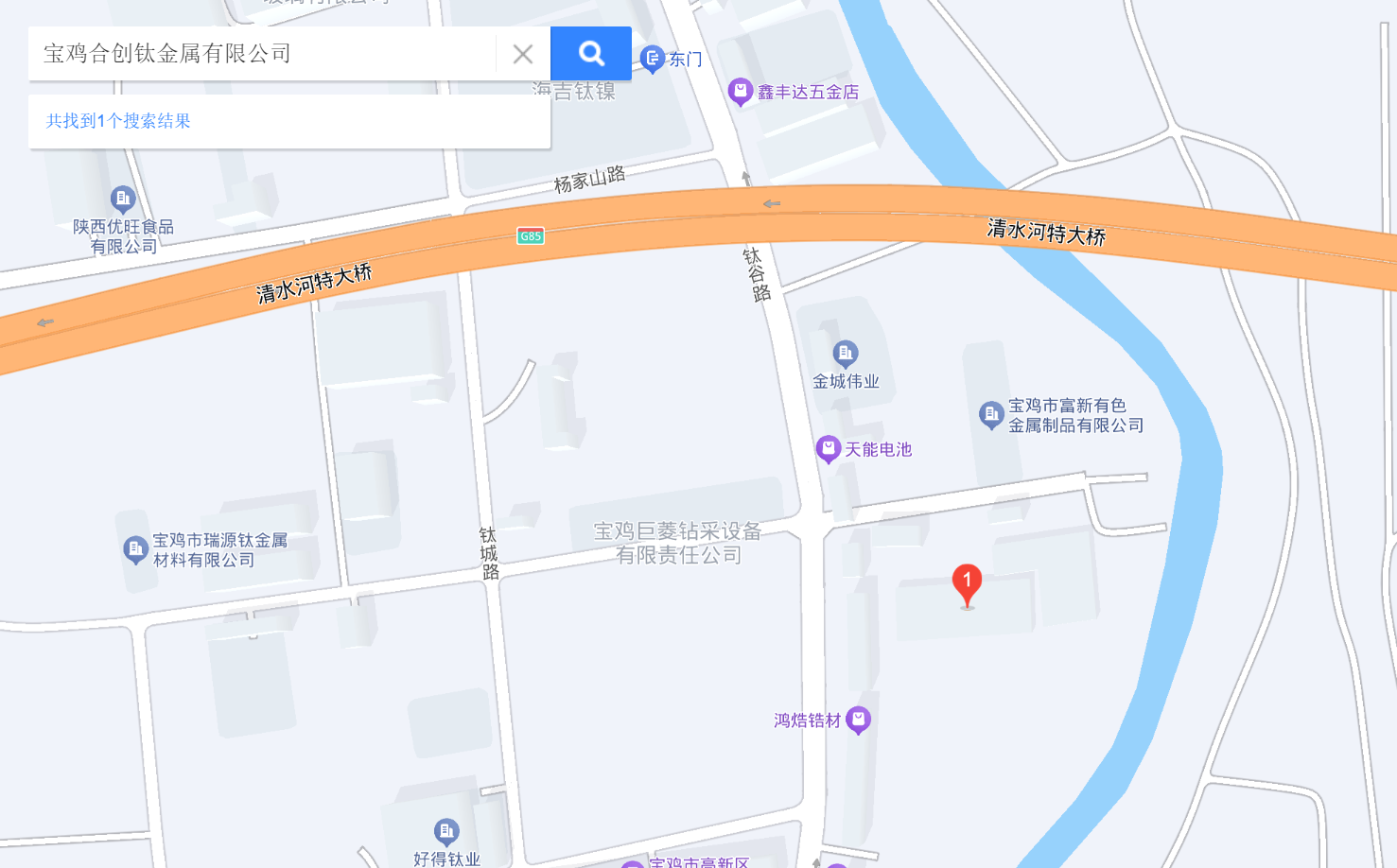Open 鑫丰达五金店 place marker
This screenshot has height=868, width=1397.
coord(741,92)
